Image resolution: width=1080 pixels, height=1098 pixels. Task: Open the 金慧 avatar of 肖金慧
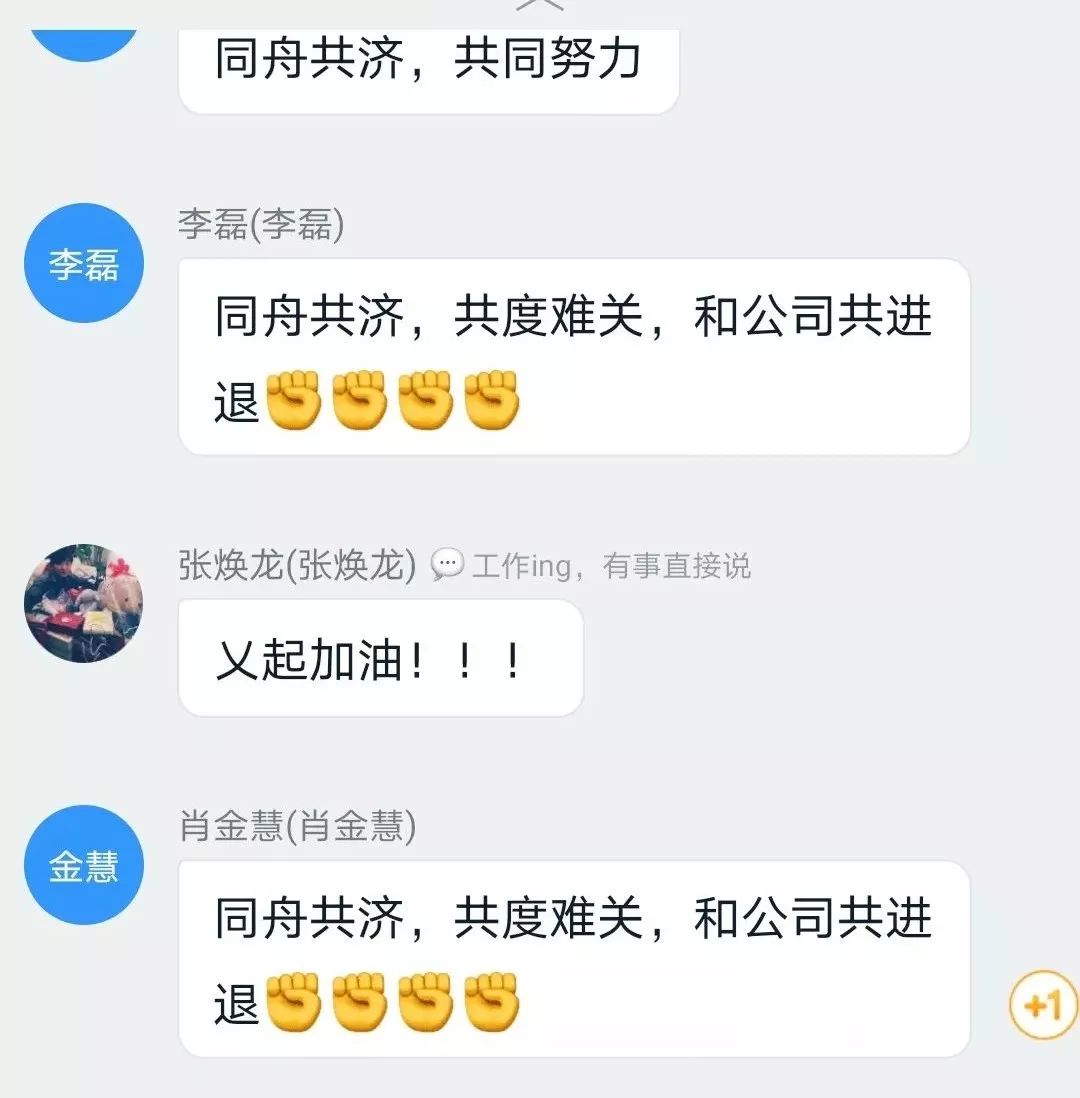coord(84,865)
